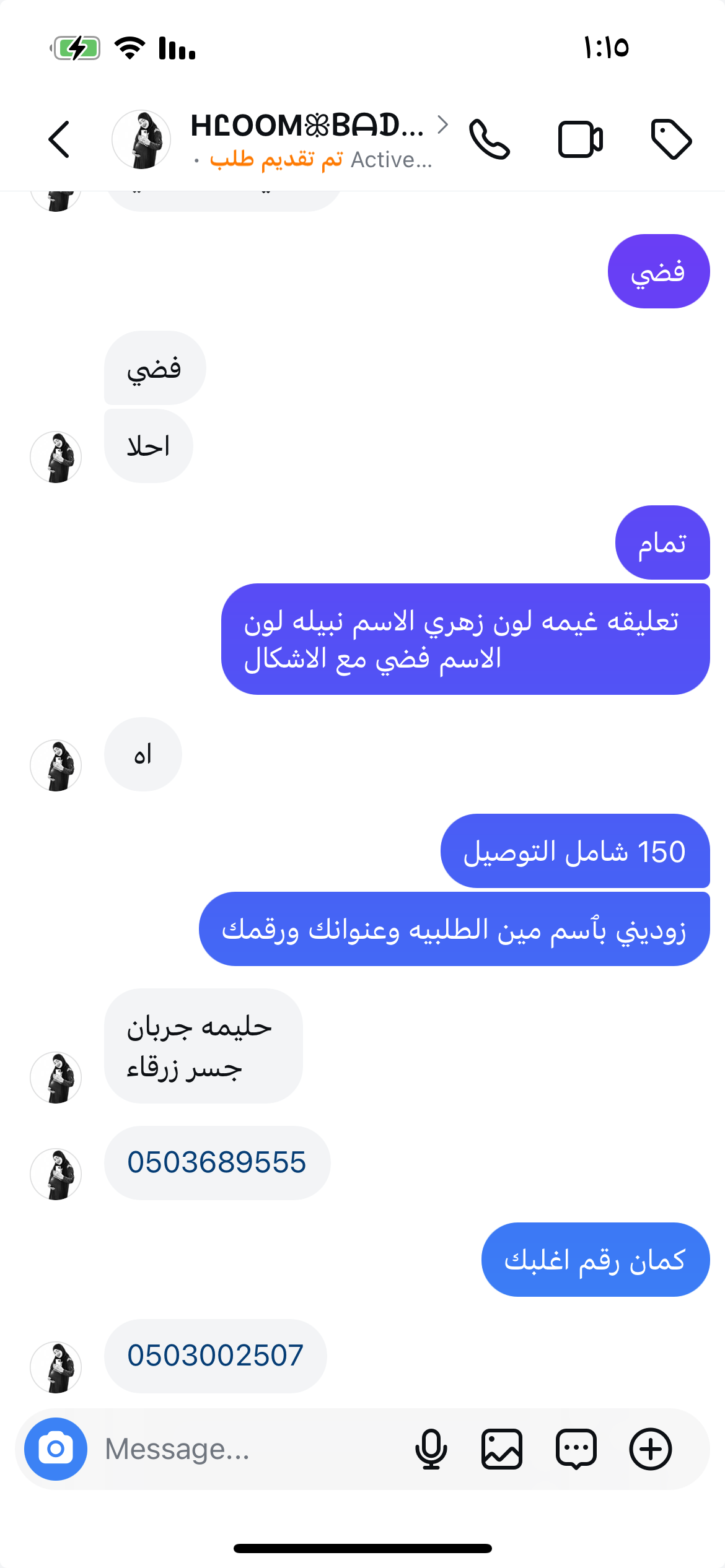Tap phone number 0503002507
The image size is (725, 1568).
pyautogui.click(x=215, y=1356)
